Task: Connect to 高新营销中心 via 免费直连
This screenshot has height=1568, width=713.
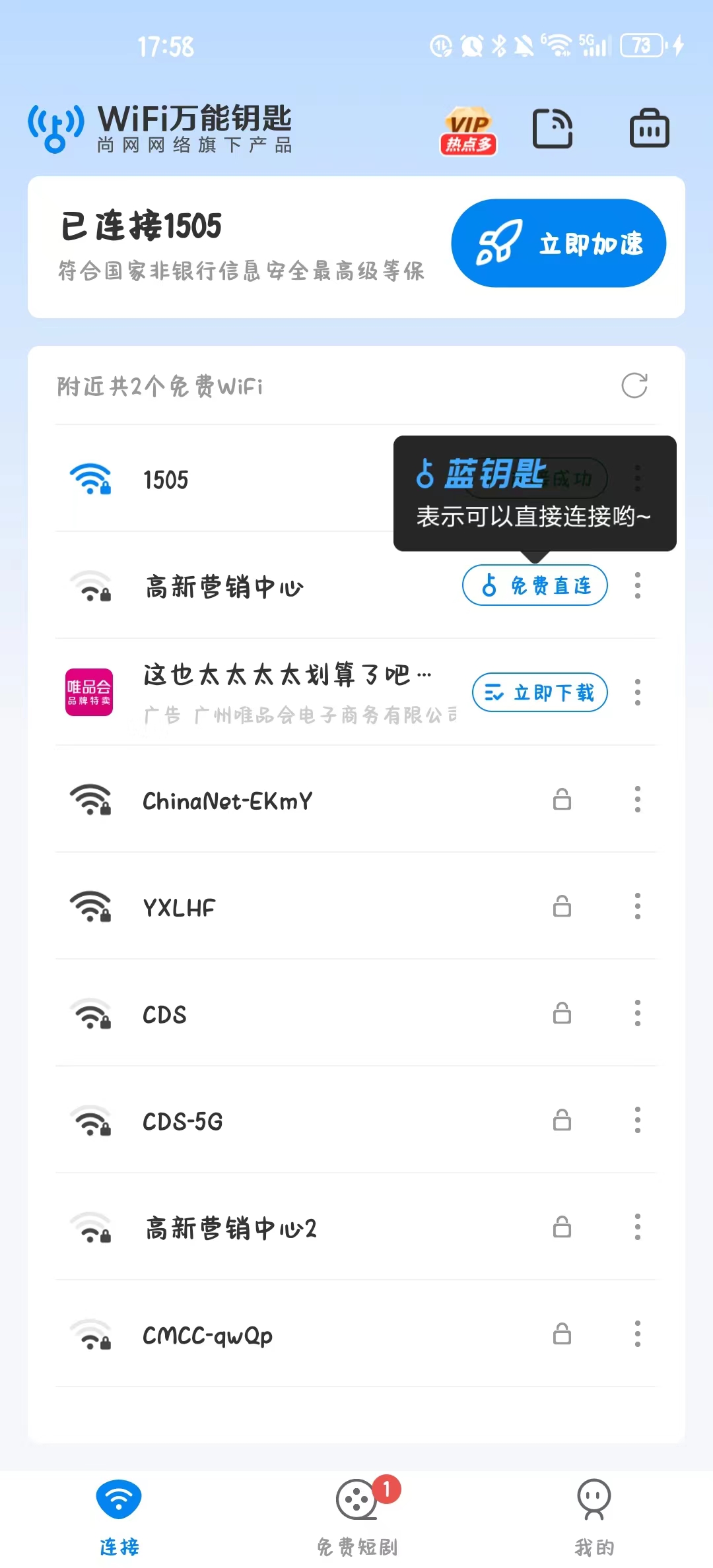Action: (x=535, y=585)
